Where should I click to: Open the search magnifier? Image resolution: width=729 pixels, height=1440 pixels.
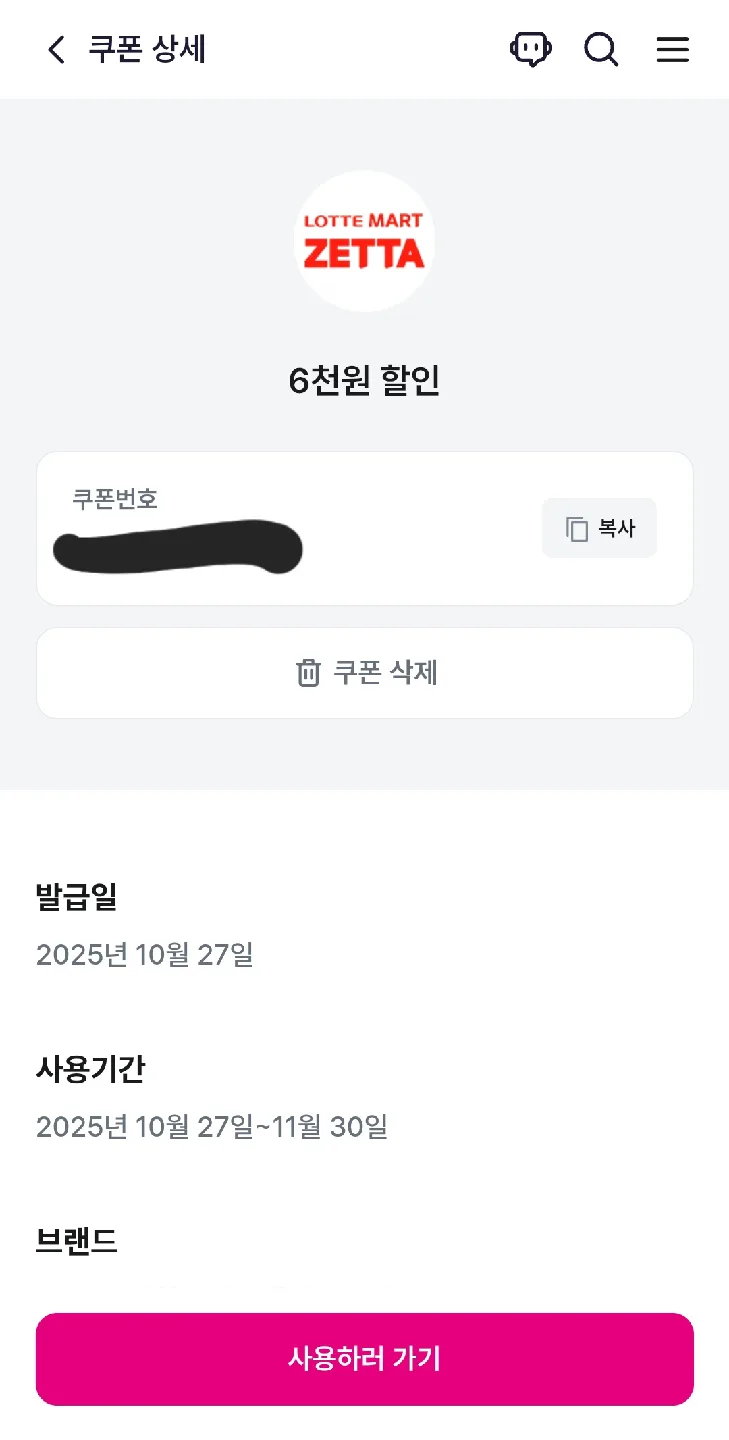601,49
